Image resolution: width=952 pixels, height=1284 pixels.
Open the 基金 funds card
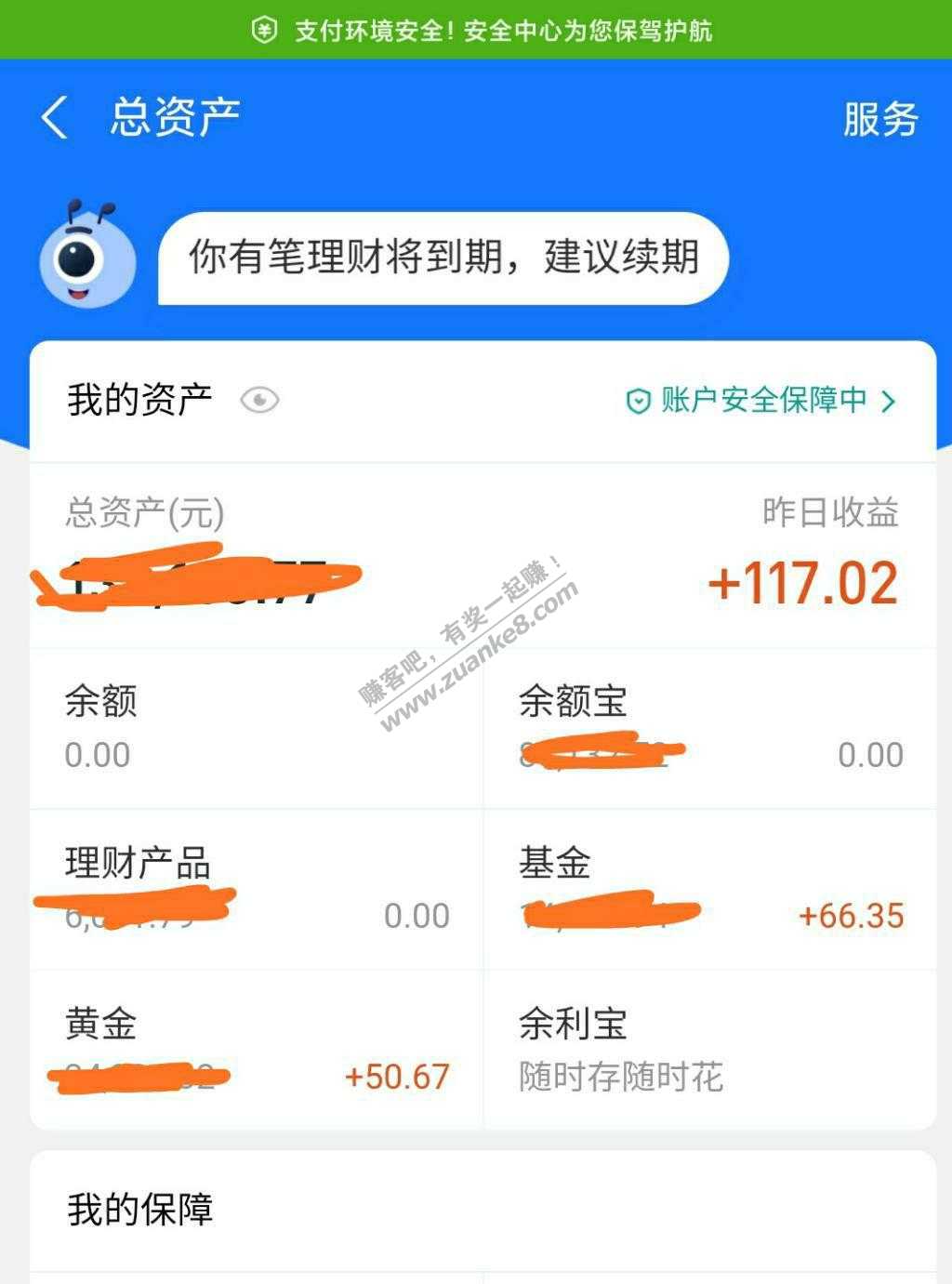tap(709, 889)
